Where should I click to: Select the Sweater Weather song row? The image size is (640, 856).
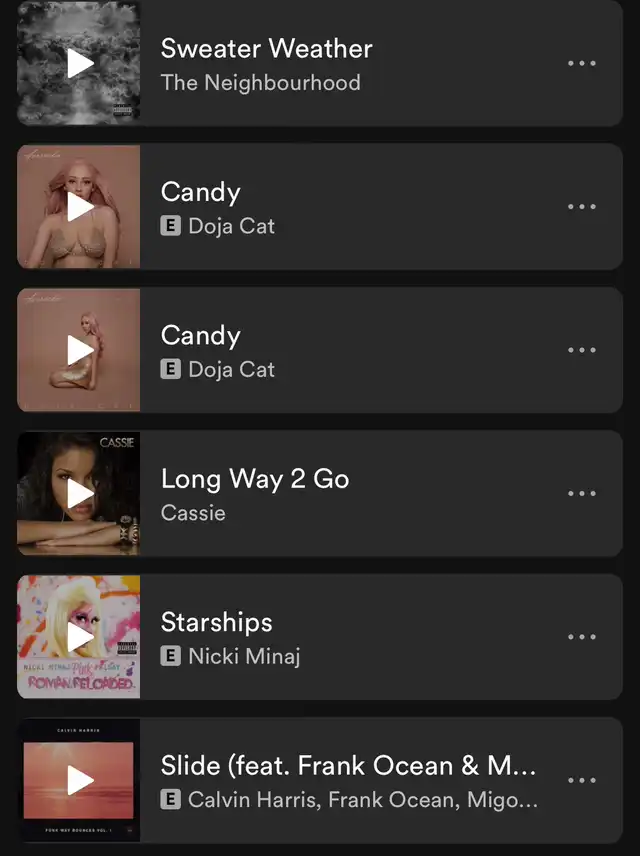(350, 63)
